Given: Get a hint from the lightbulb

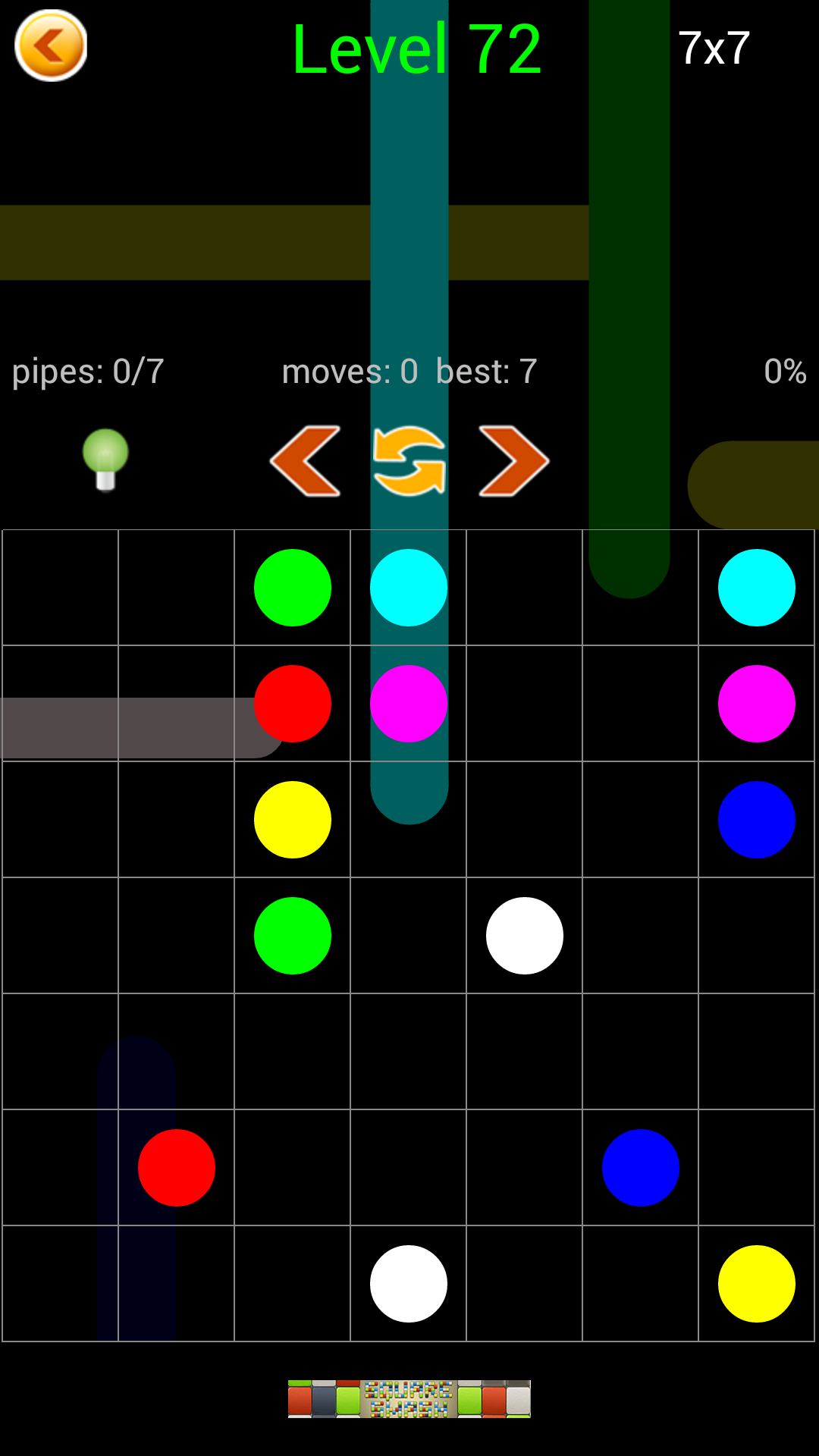Looking at the screenshot, I should [105, 460].
